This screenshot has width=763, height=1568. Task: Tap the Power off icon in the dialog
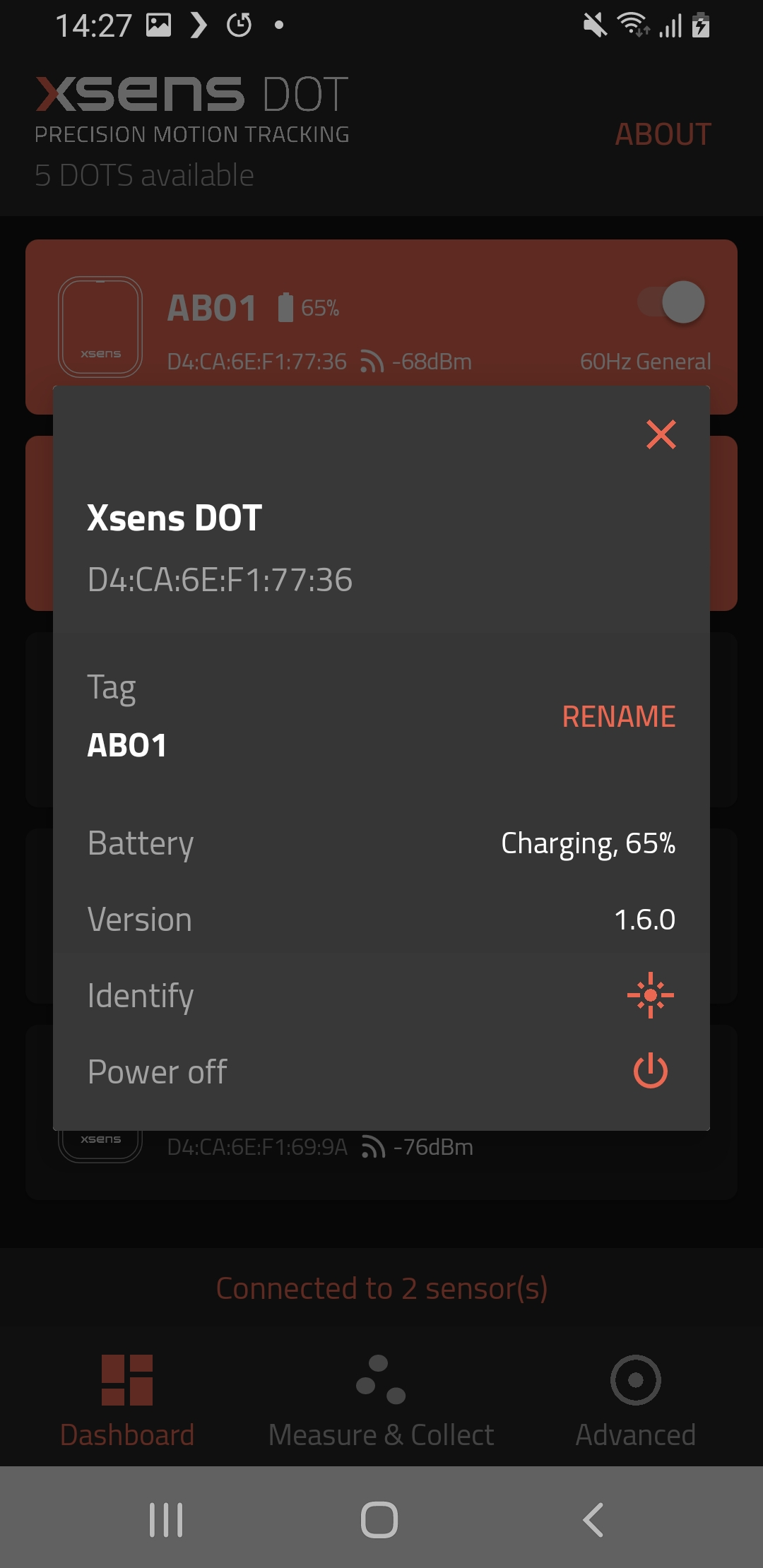pos(649,1071)
